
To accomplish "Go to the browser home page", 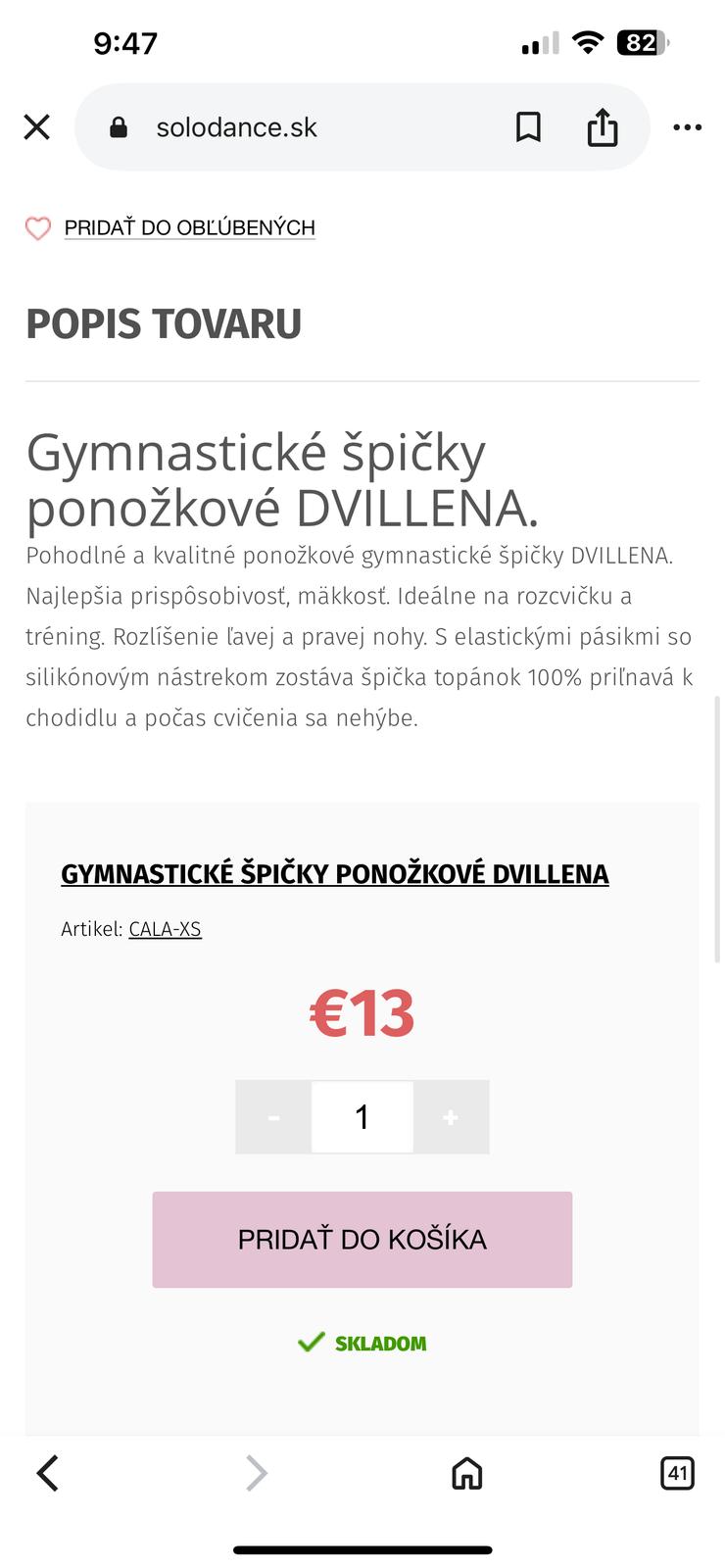I will 466,1473.
